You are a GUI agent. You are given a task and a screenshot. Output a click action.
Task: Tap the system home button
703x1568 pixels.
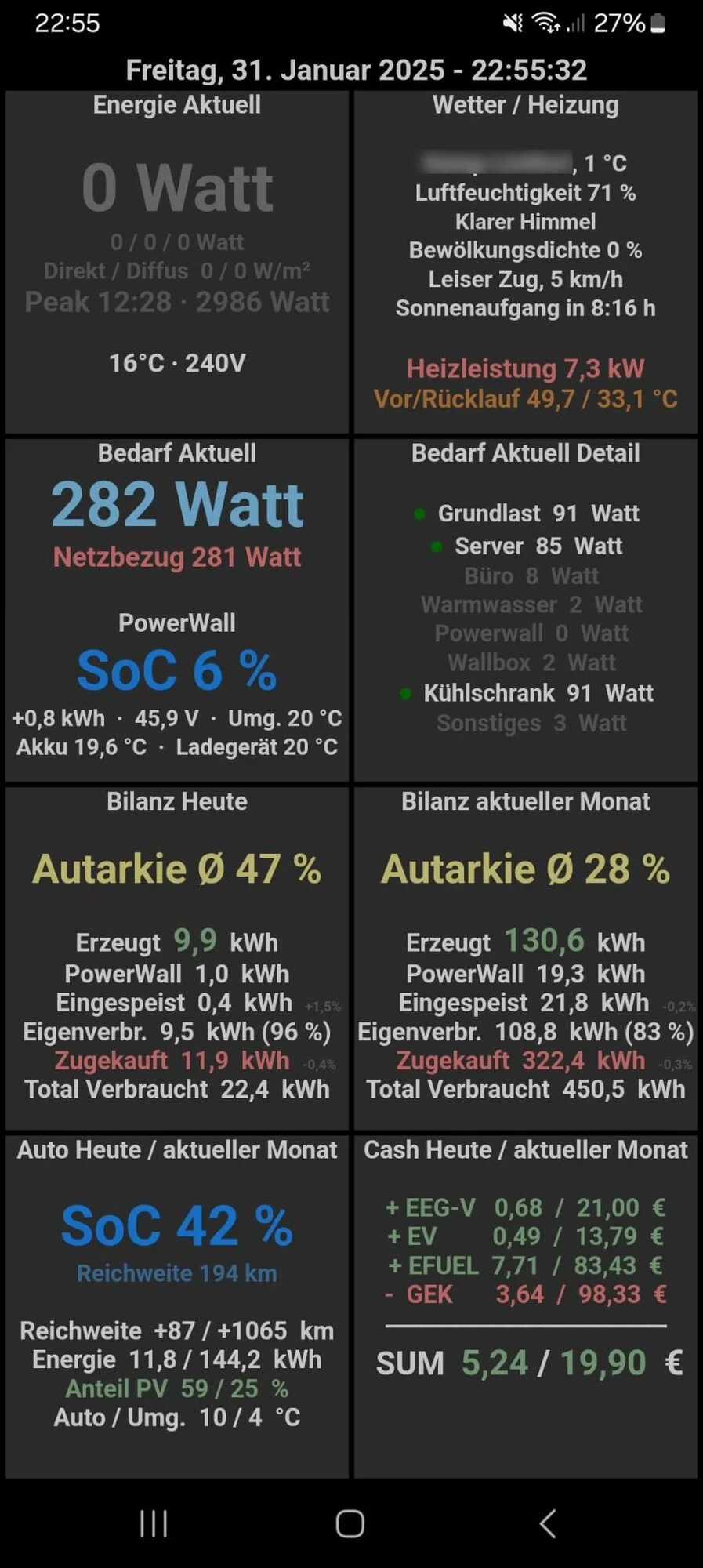pyautogui.click(x=350, y=1523)
